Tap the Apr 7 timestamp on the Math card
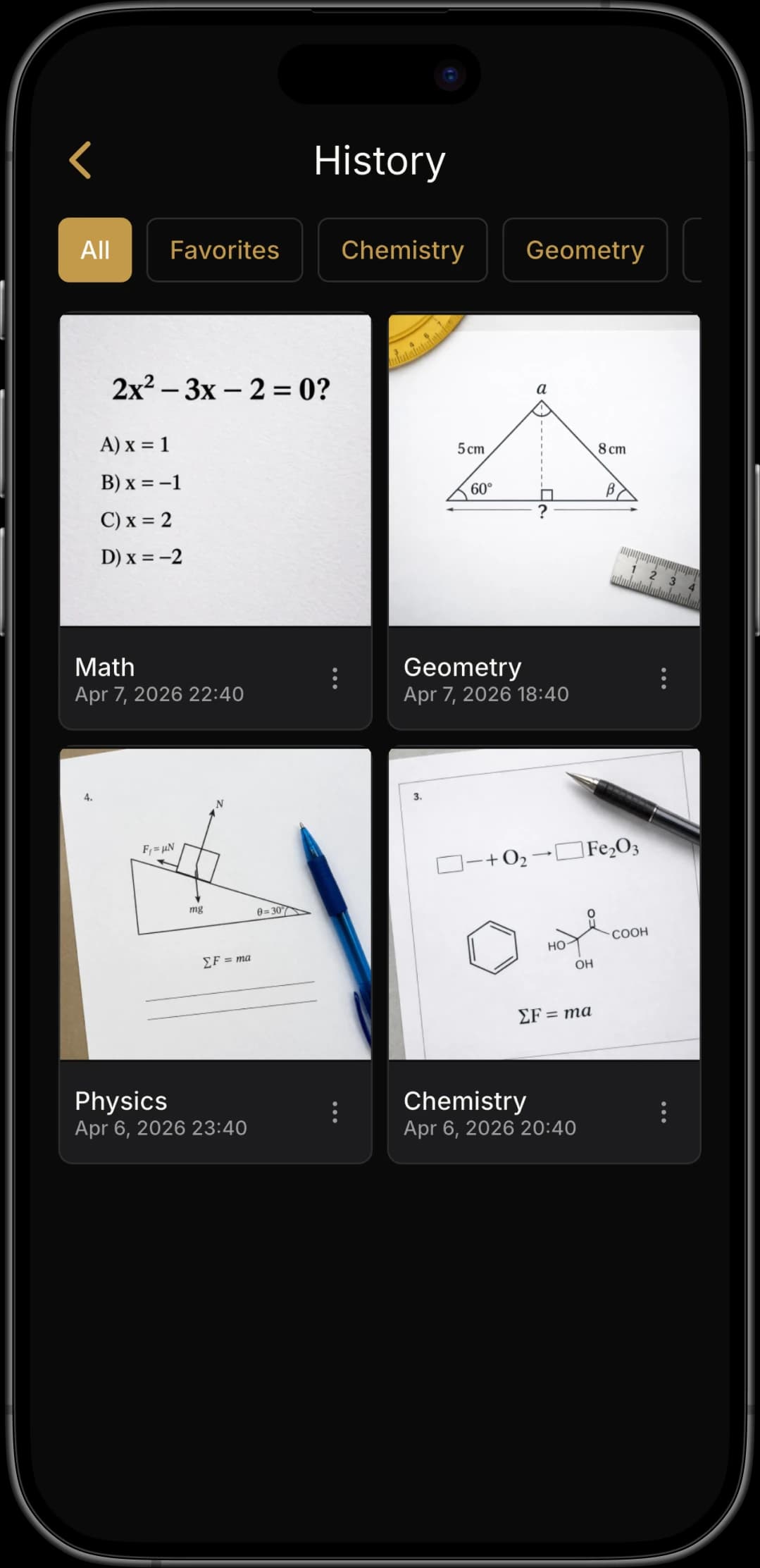Screen dimensions: 760x1568 (159, 693)
